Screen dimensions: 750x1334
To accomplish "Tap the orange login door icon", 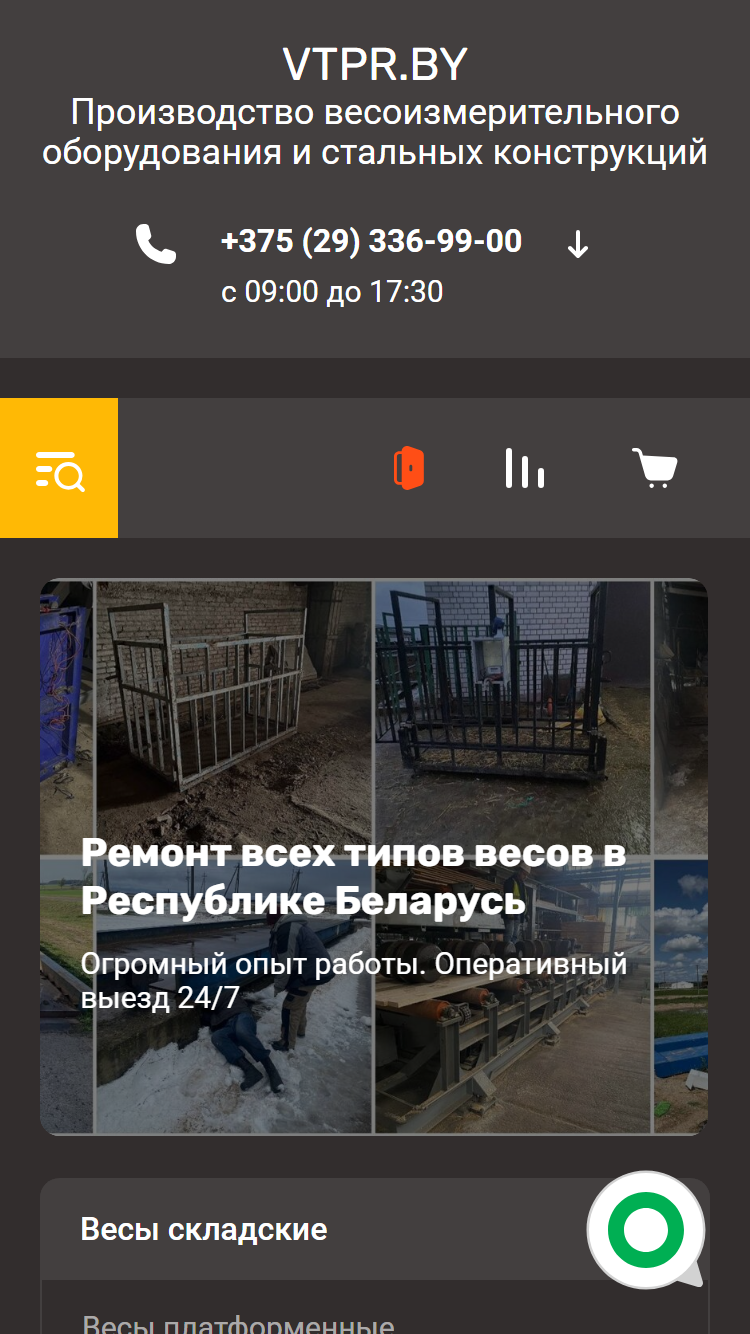I will pyautogui.click(x=409, y=468).
